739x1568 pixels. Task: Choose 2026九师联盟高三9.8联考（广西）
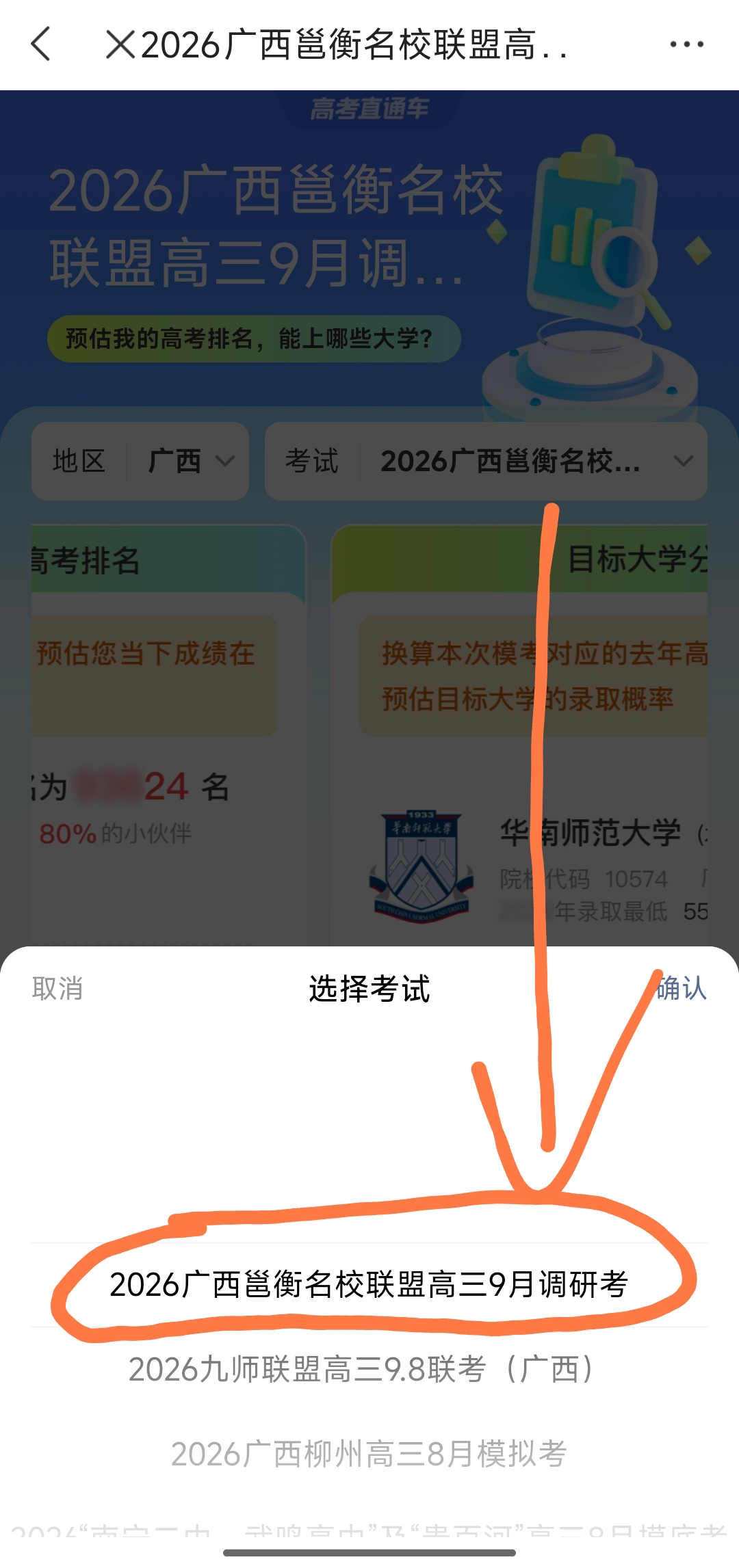[x=369, y=1369]
